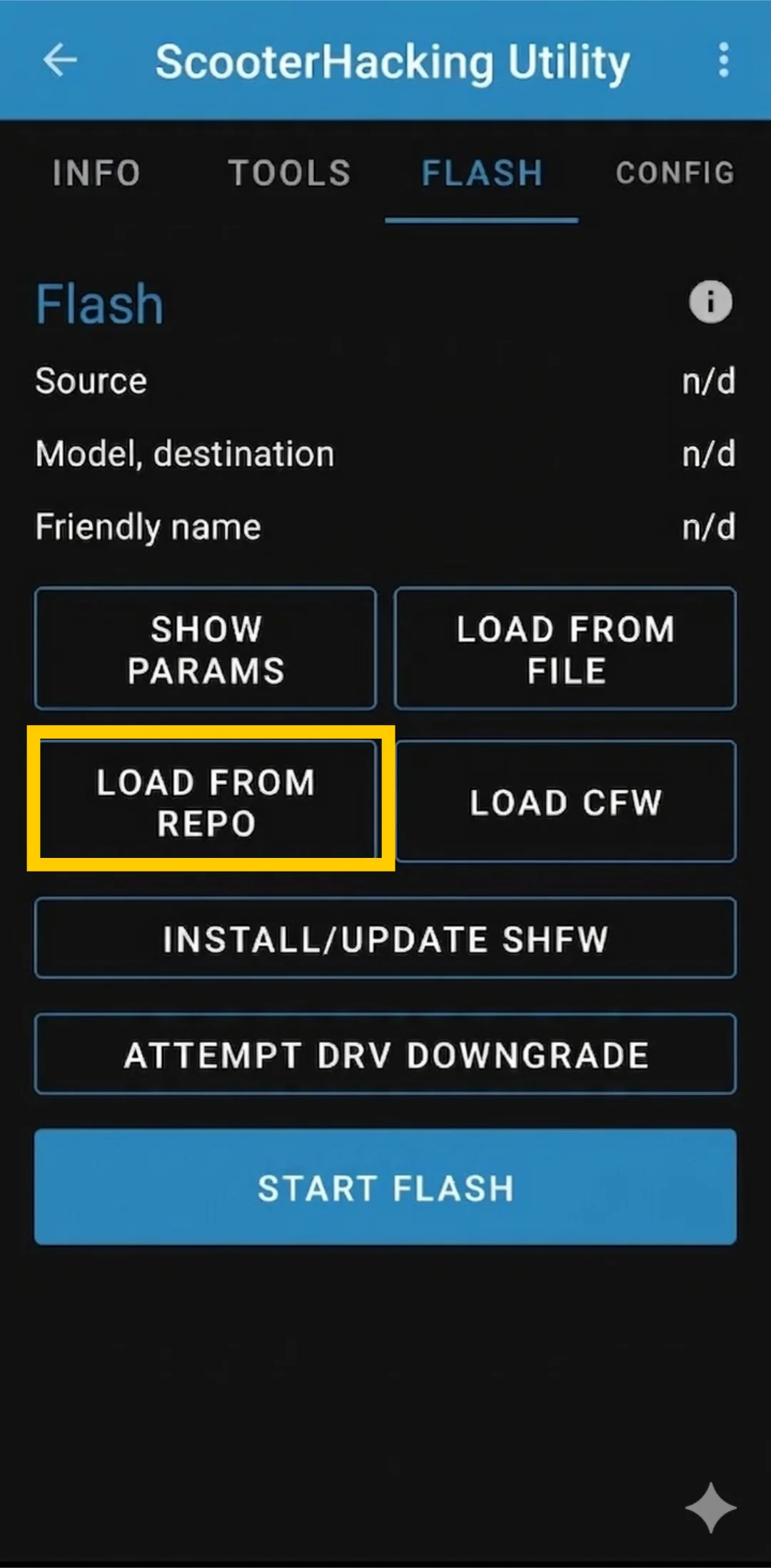The height and width of the screenshot is (1568, 771).
Task: Tap the LOAD CFW button
Action: [565, 802]
